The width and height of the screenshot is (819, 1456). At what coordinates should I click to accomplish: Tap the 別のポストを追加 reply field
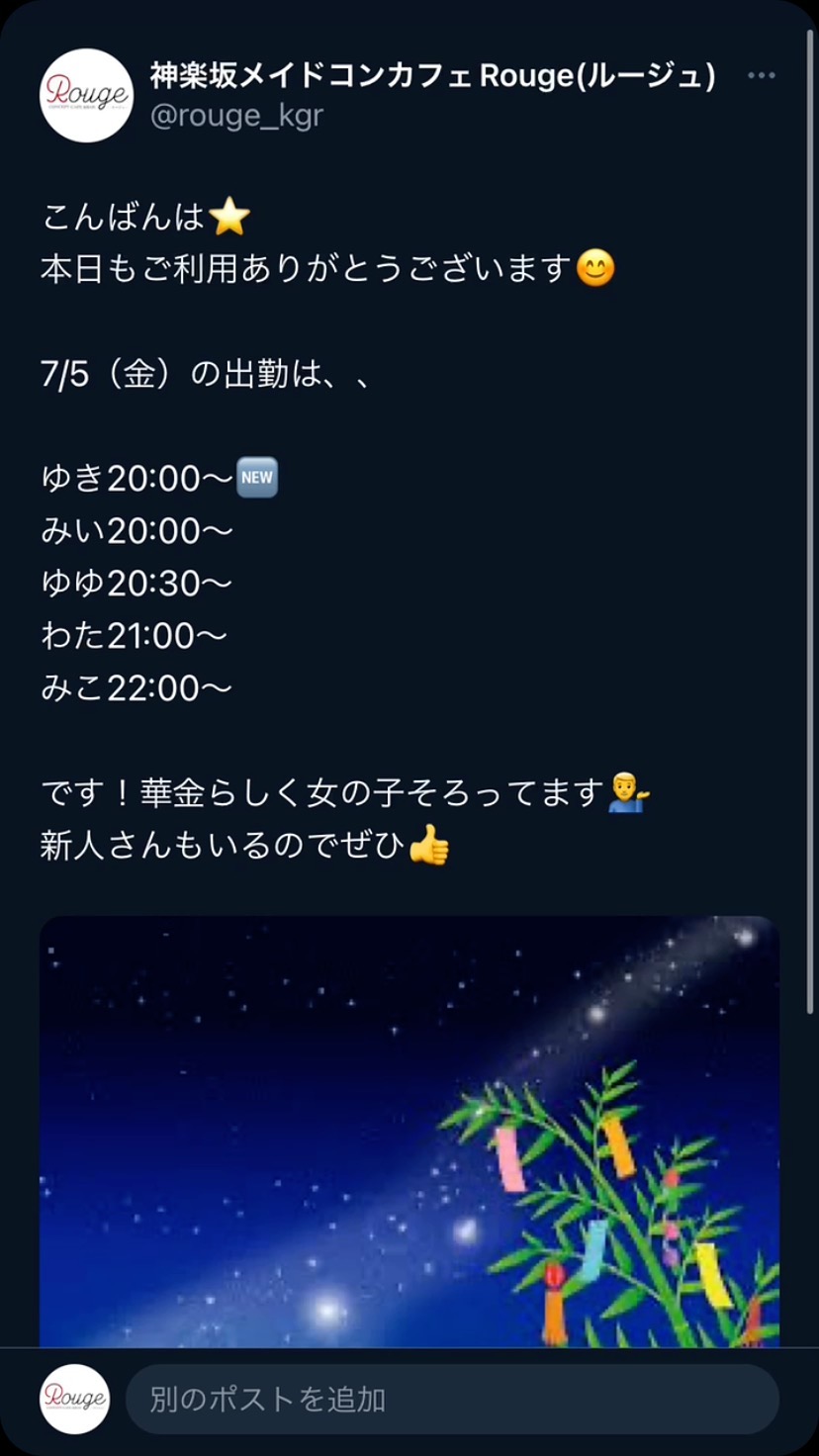pyautogui.click(x=451, y=1399)
